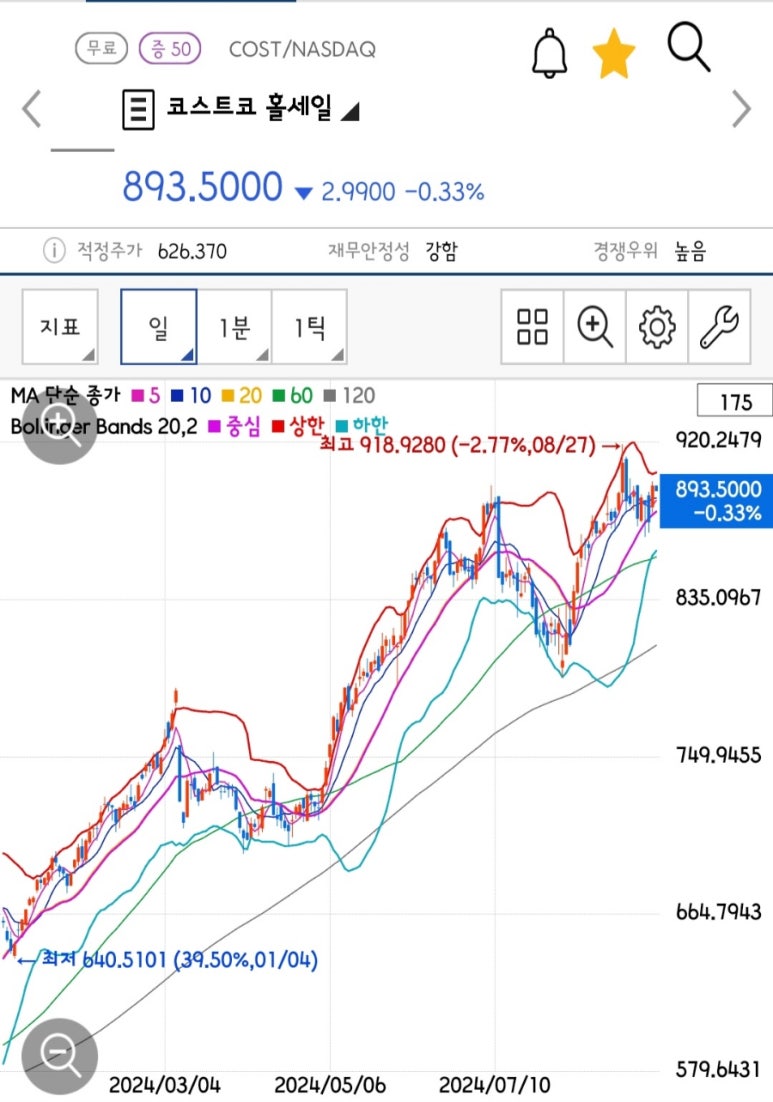Viewport: 773px width, 1102px height.
Task: Open the price alert bell
Action: [x=549, y=54]
